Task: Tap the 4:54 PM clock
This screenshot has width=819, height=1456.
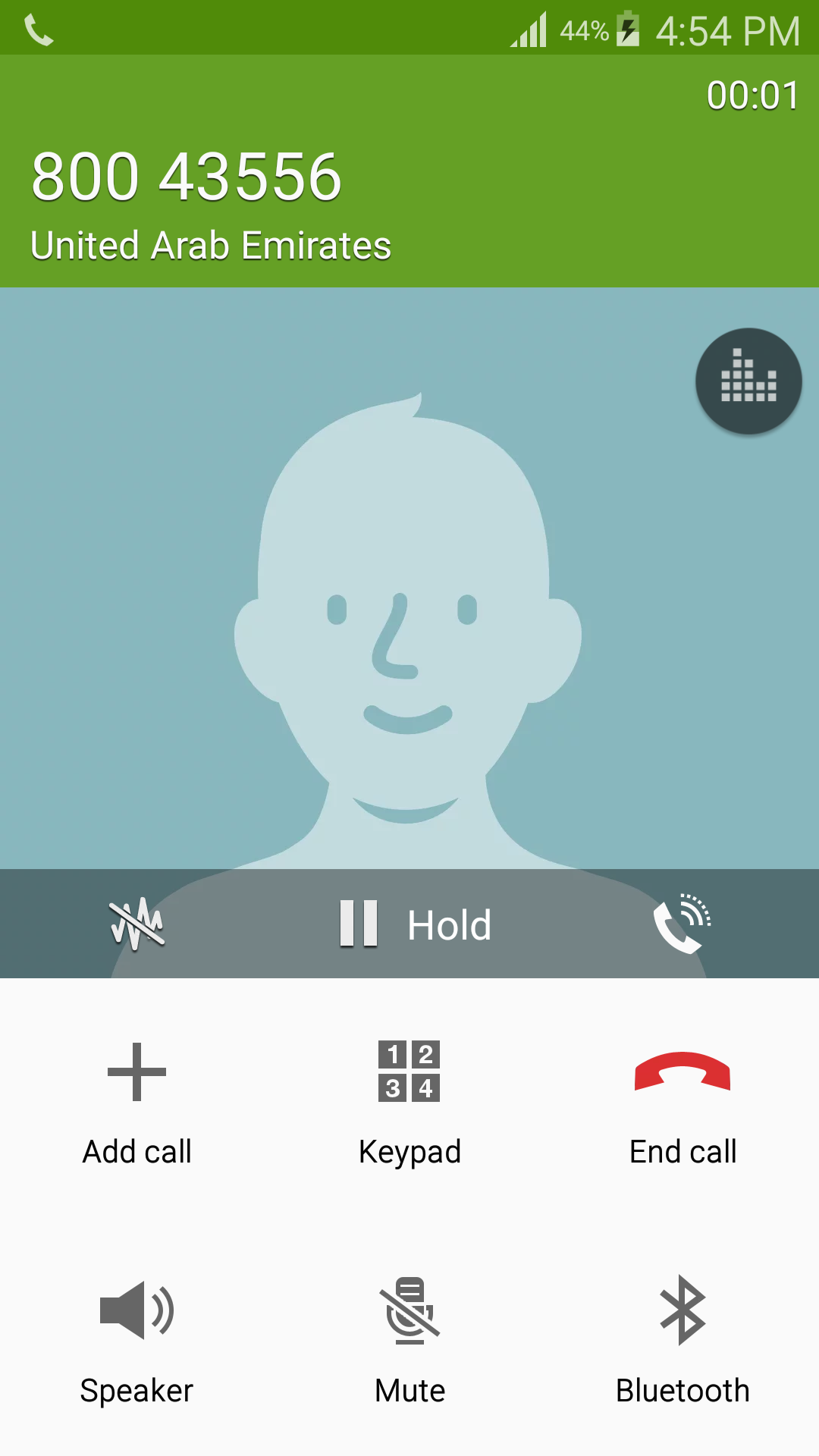Action: point(726,30)
